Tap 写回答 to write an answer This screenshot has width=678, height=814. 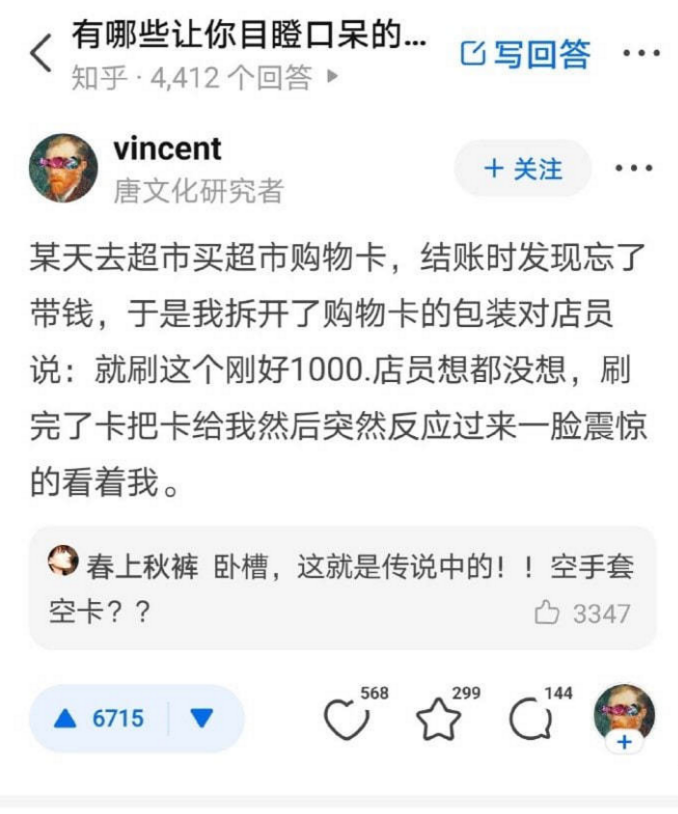pyautogui.click(x=525, y=54)
